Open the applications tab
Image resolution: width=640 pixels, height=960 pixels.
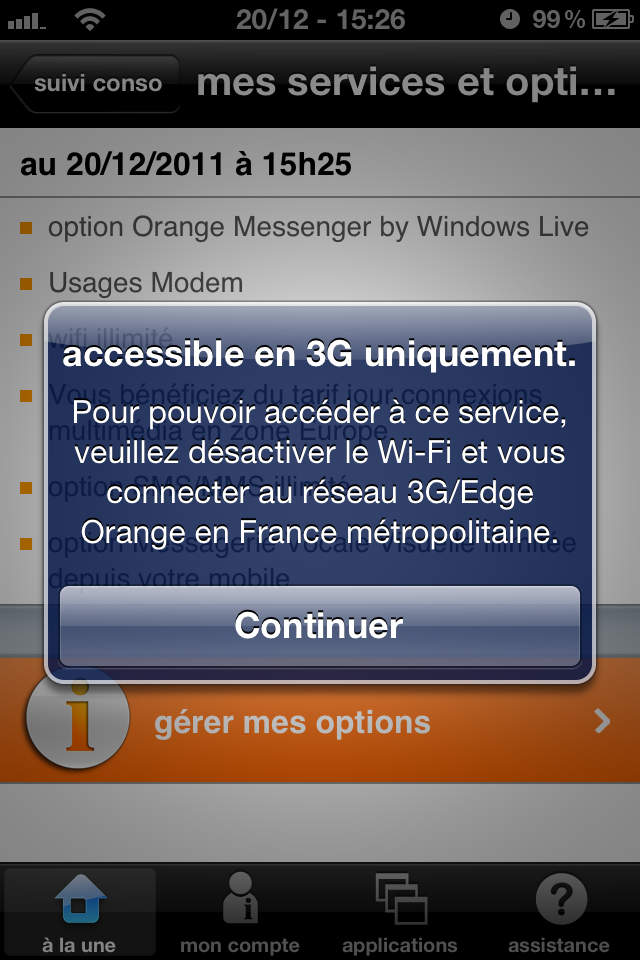(x=400, y=912)
